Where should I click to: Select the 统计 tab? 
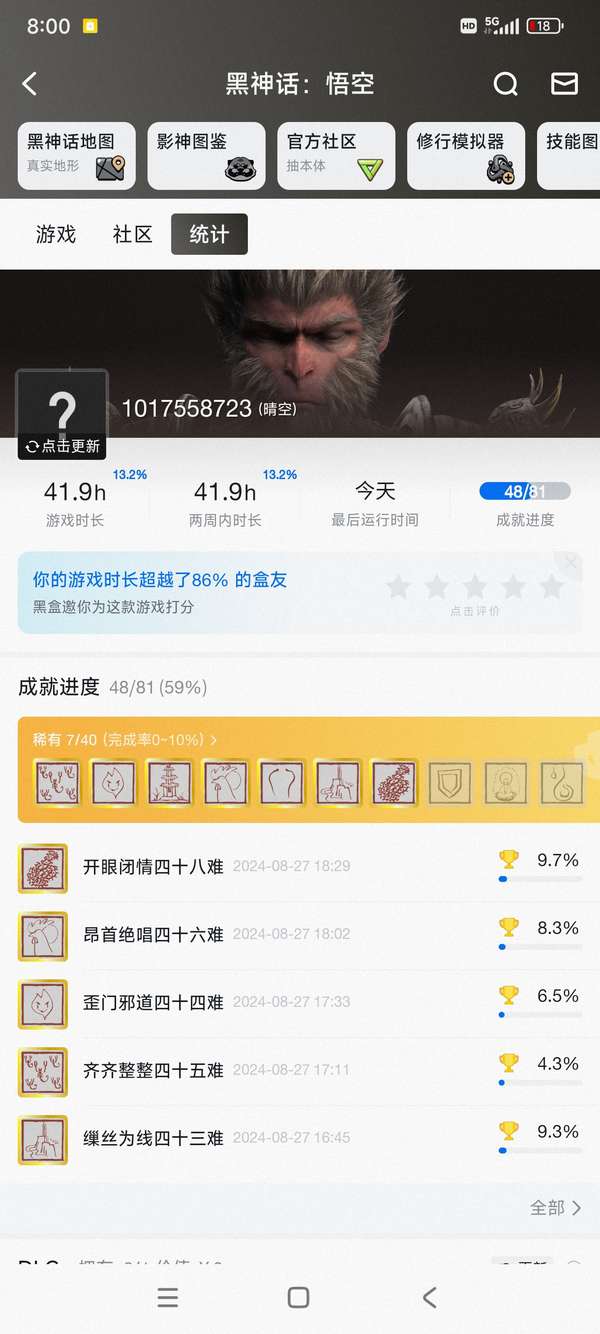[209, 234]
